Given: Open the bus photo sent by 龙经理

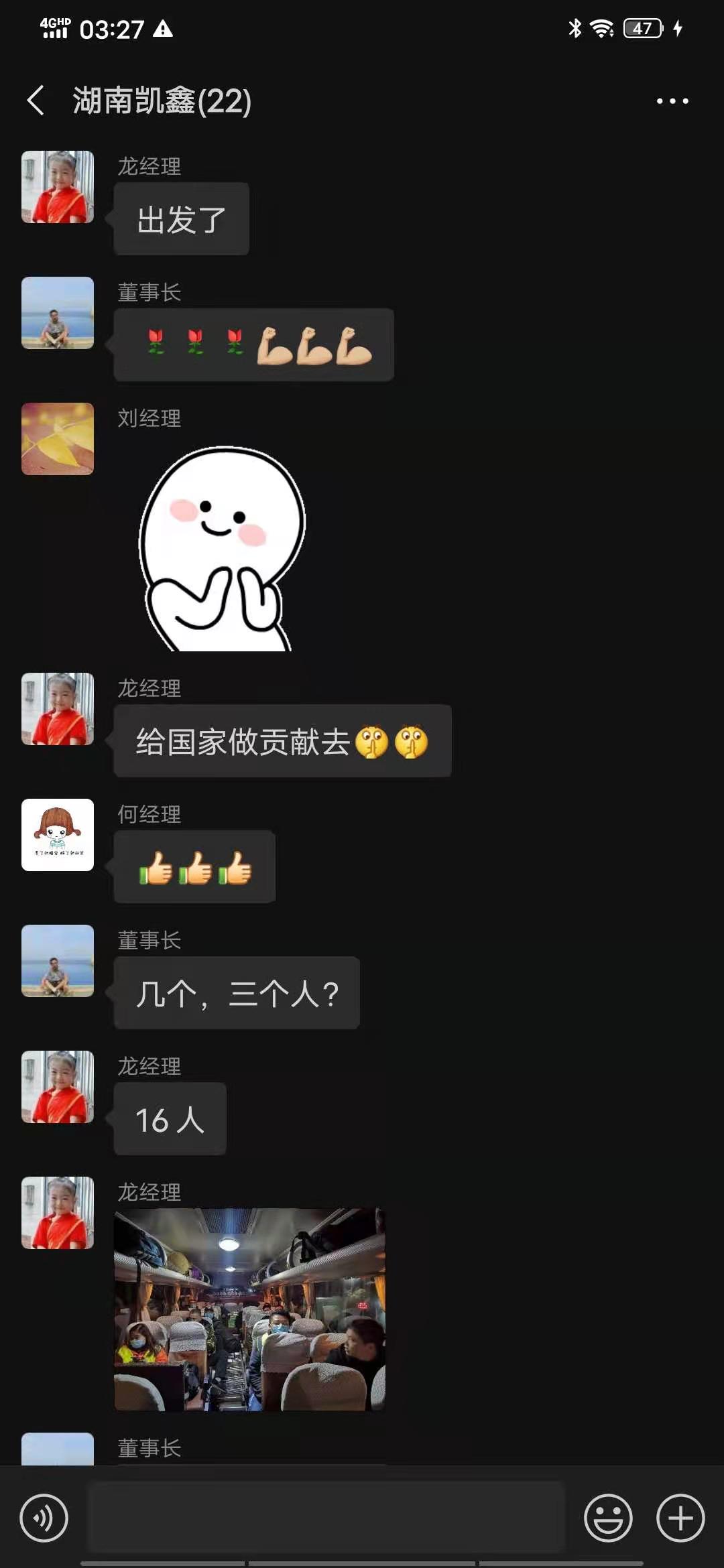Looking at the screenshot, I should [249, 1309].
